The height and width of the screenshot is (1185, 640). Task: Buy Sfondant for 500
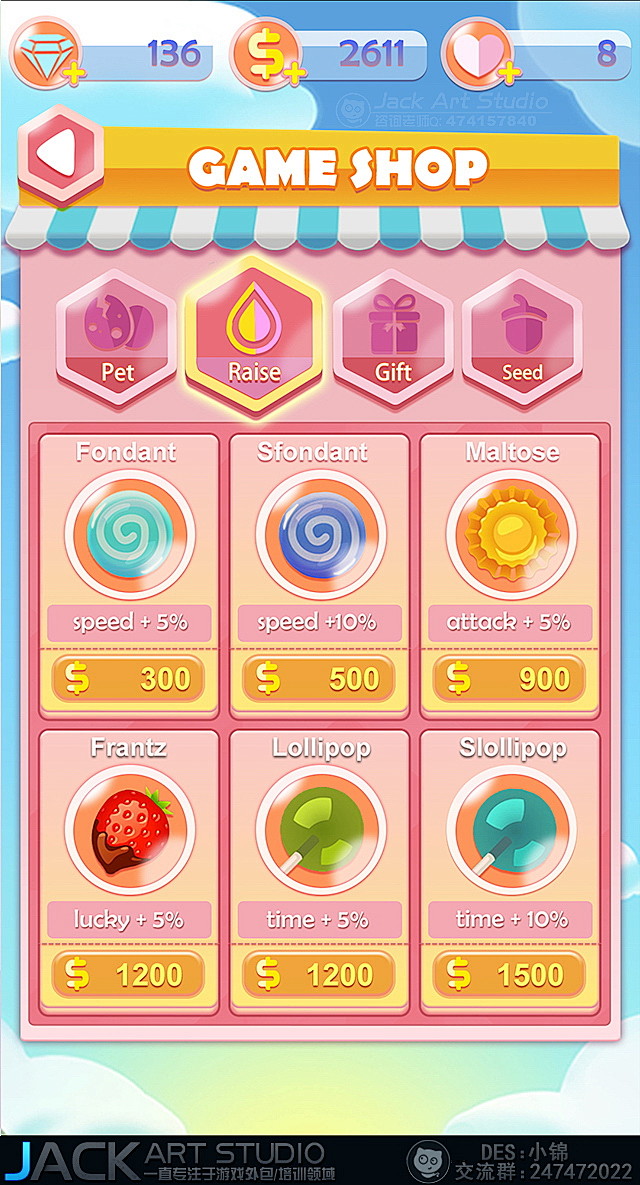[318, 679]
